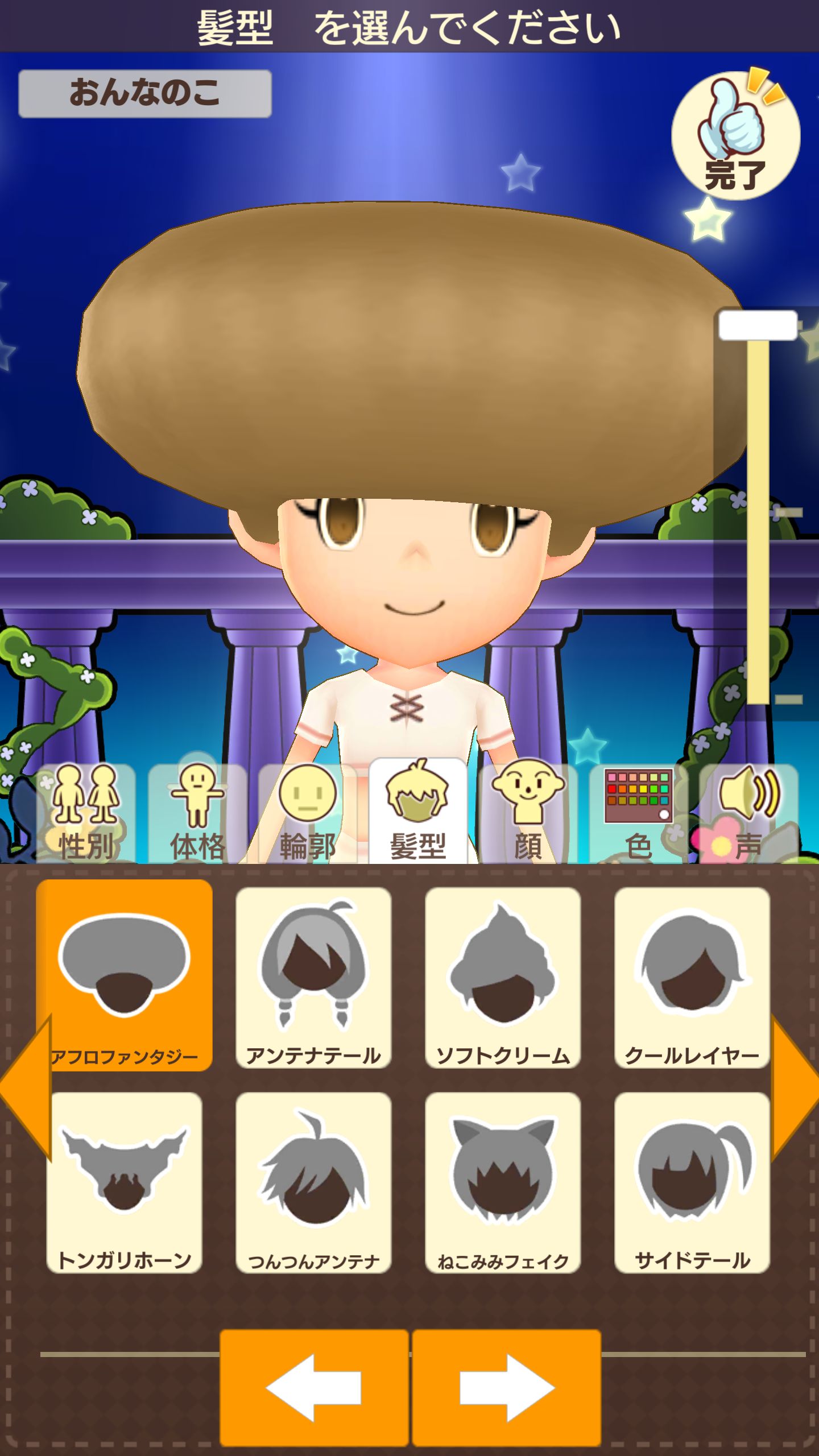Image resolution: width=819 pixels, height=1456 pixels.
Task: Choose the トンガリホーン hairstyle
Action: click(x=124, y=1182)
